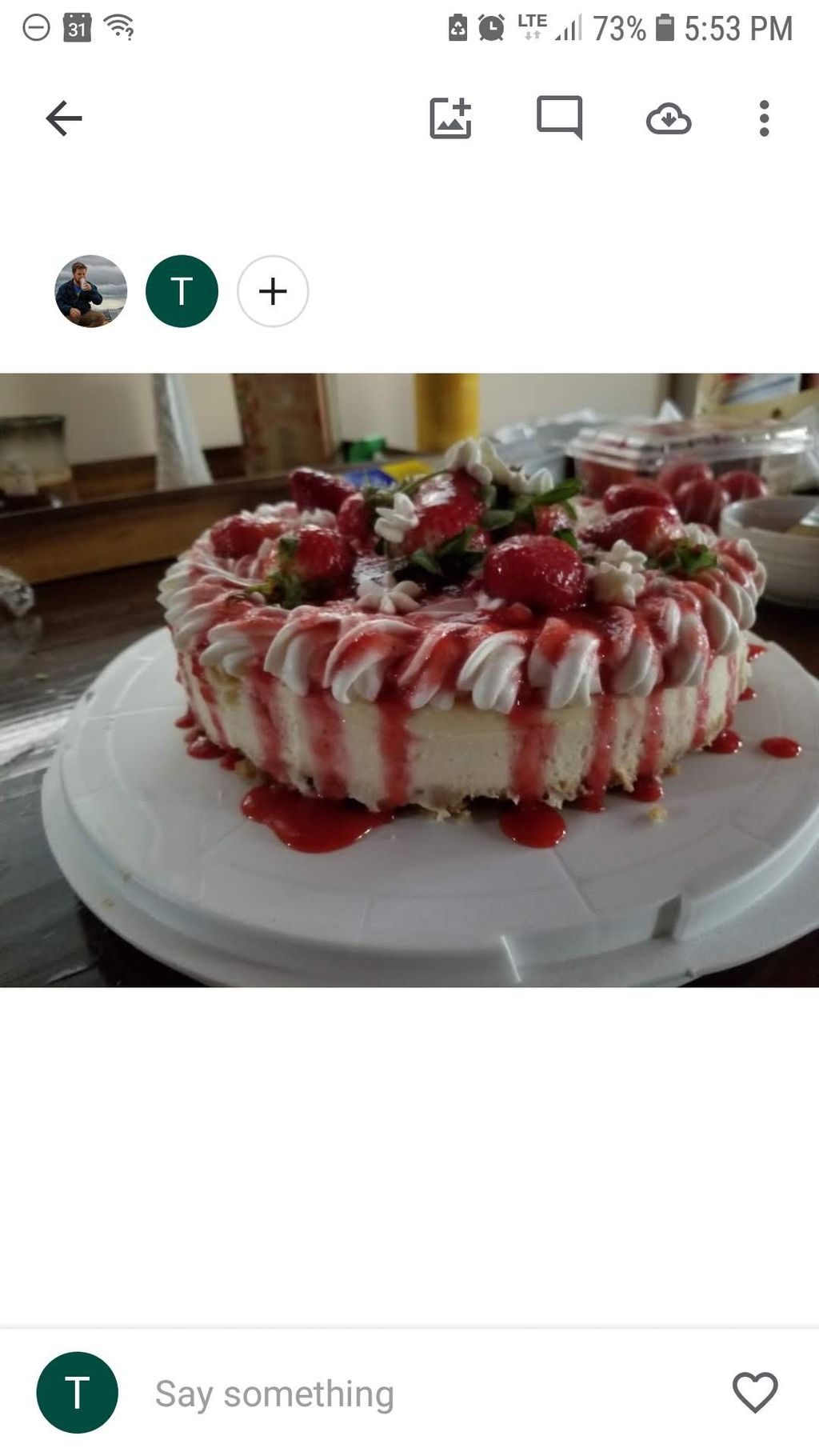Open the profile photo avatar of the sharer
Viewport: 819px width, 1456px height.
pos(90,291)
